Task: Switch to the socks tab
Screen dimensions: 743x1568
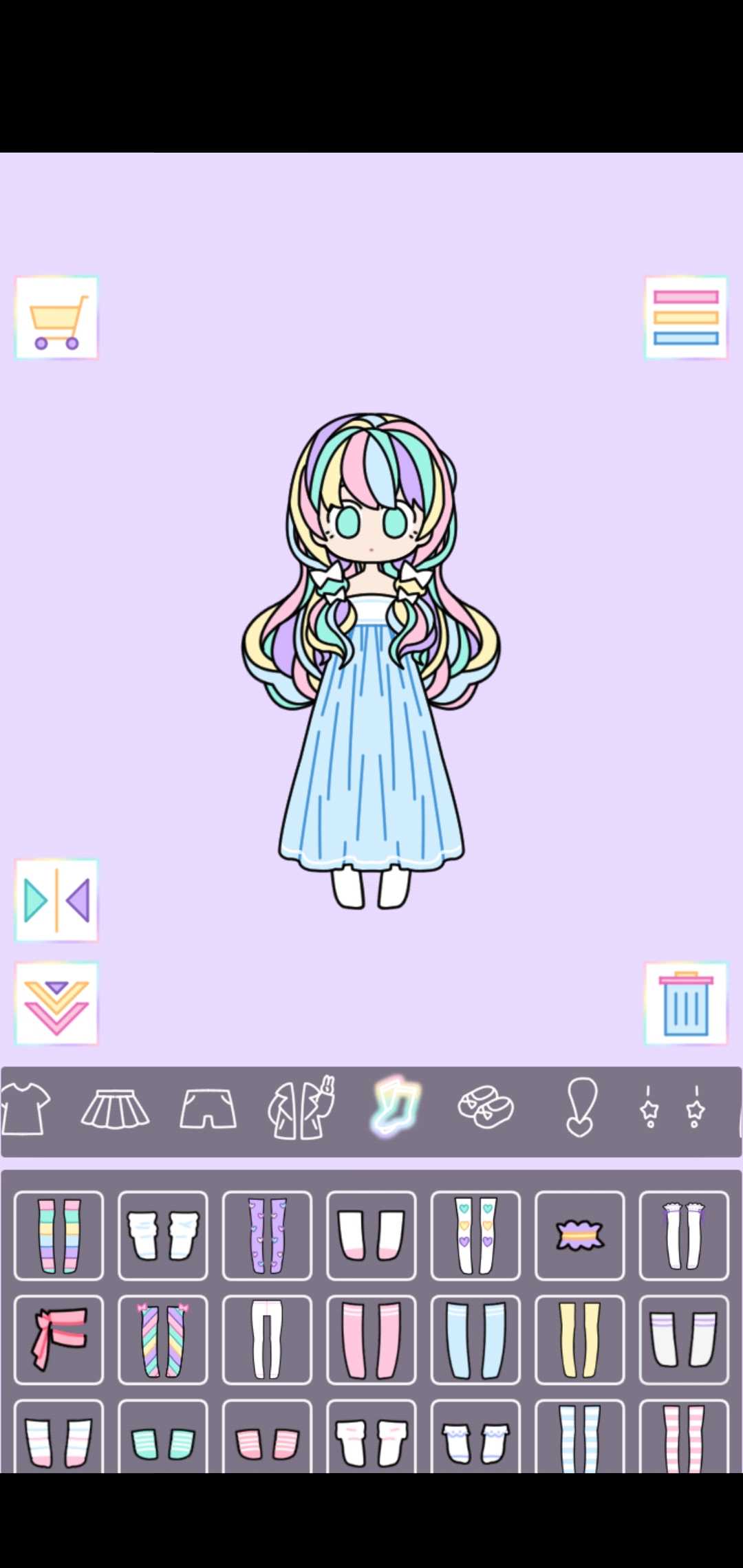Action: coord(394,1107)
